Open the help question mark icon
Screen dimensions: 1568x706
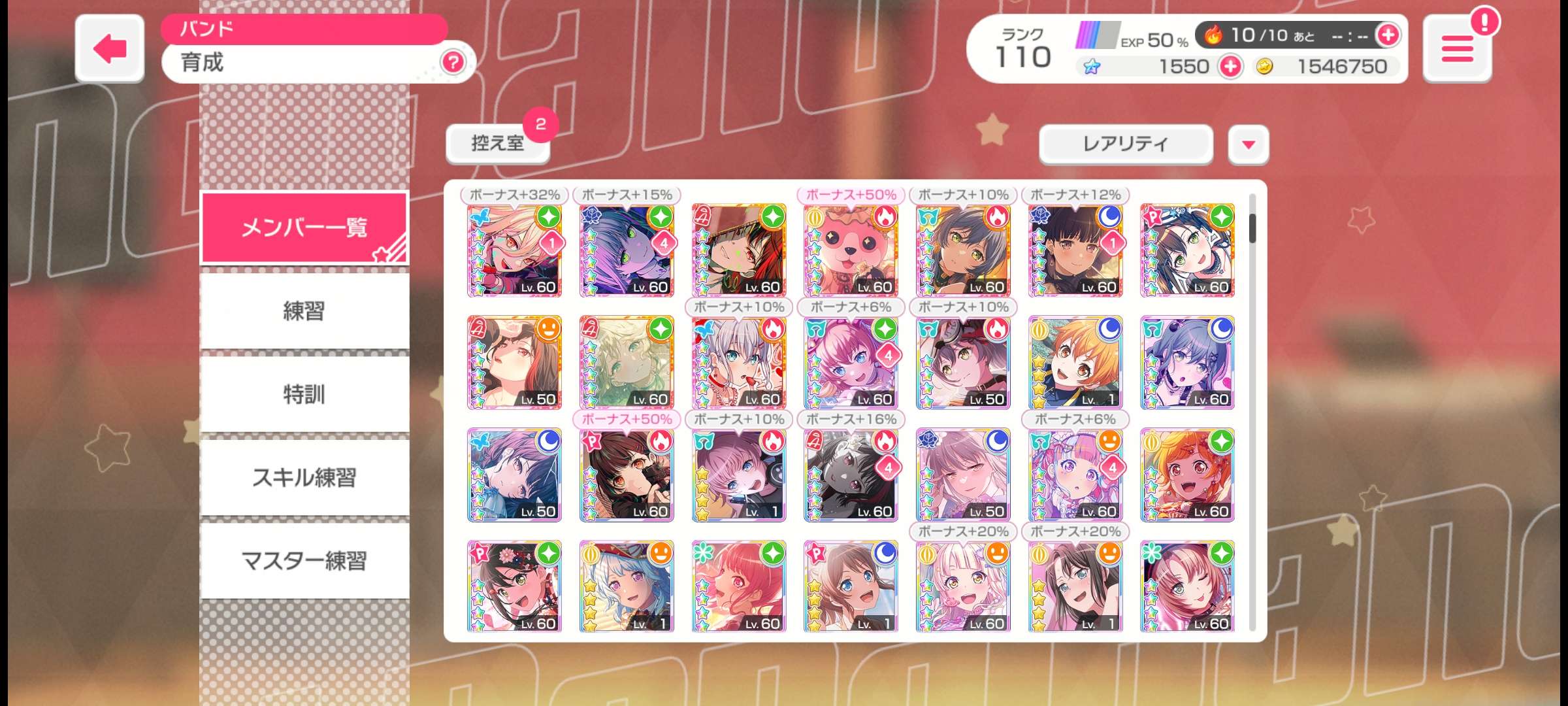[453, 62]
